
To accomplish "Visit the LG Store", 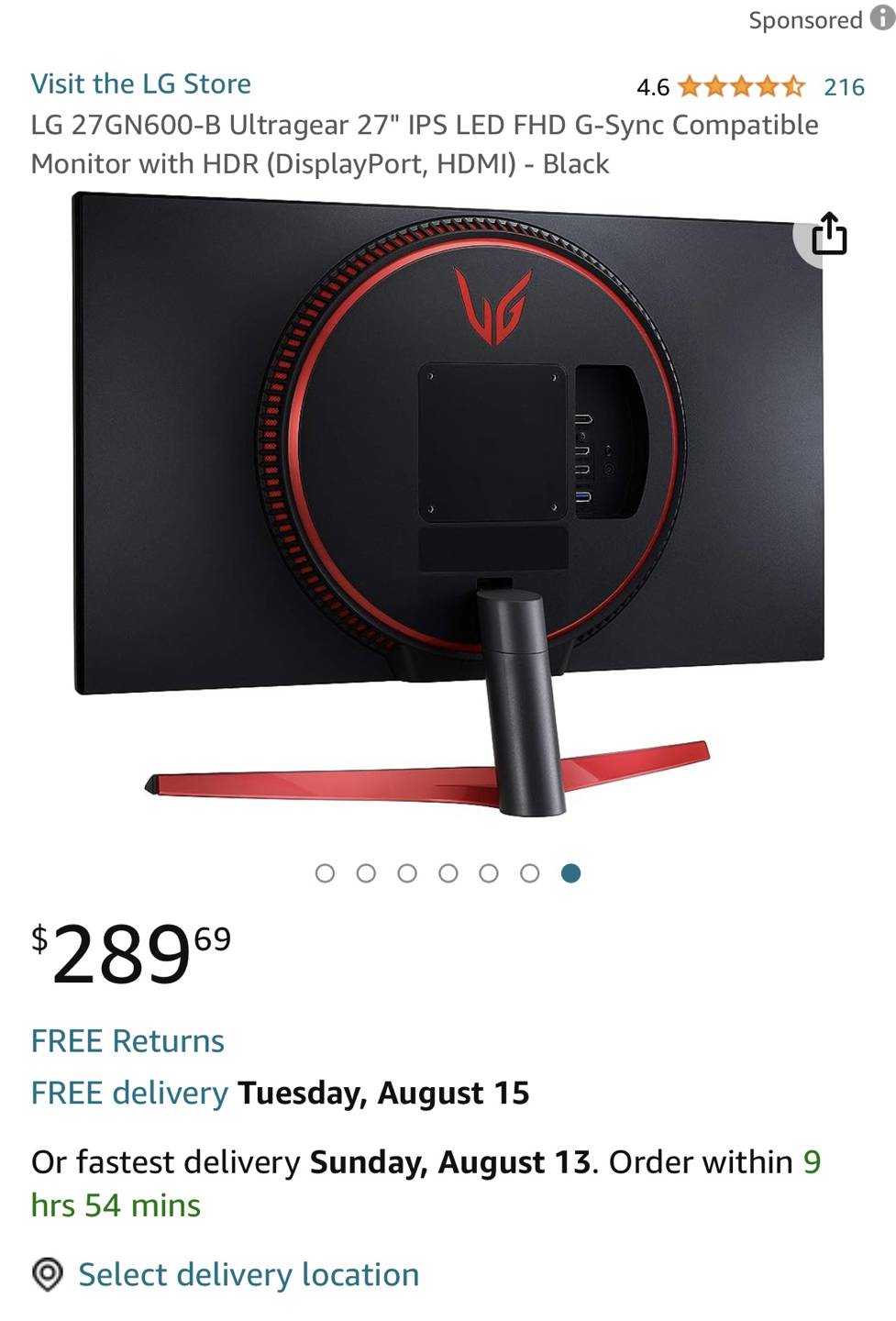I will pos(141,83).
